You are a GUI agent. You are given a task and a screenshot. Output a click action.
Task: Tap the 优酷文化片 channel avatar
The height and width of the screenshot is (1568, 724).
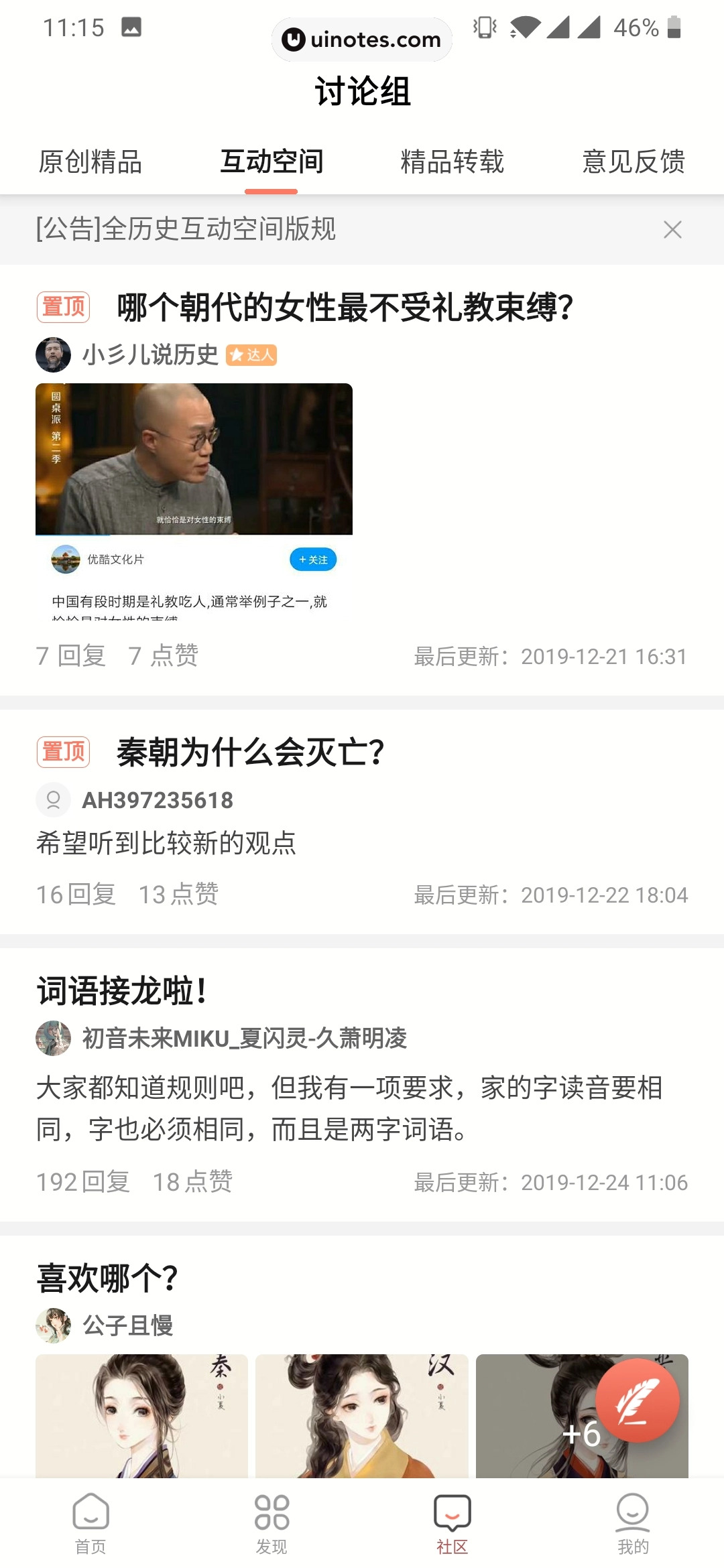click(64, 560)
